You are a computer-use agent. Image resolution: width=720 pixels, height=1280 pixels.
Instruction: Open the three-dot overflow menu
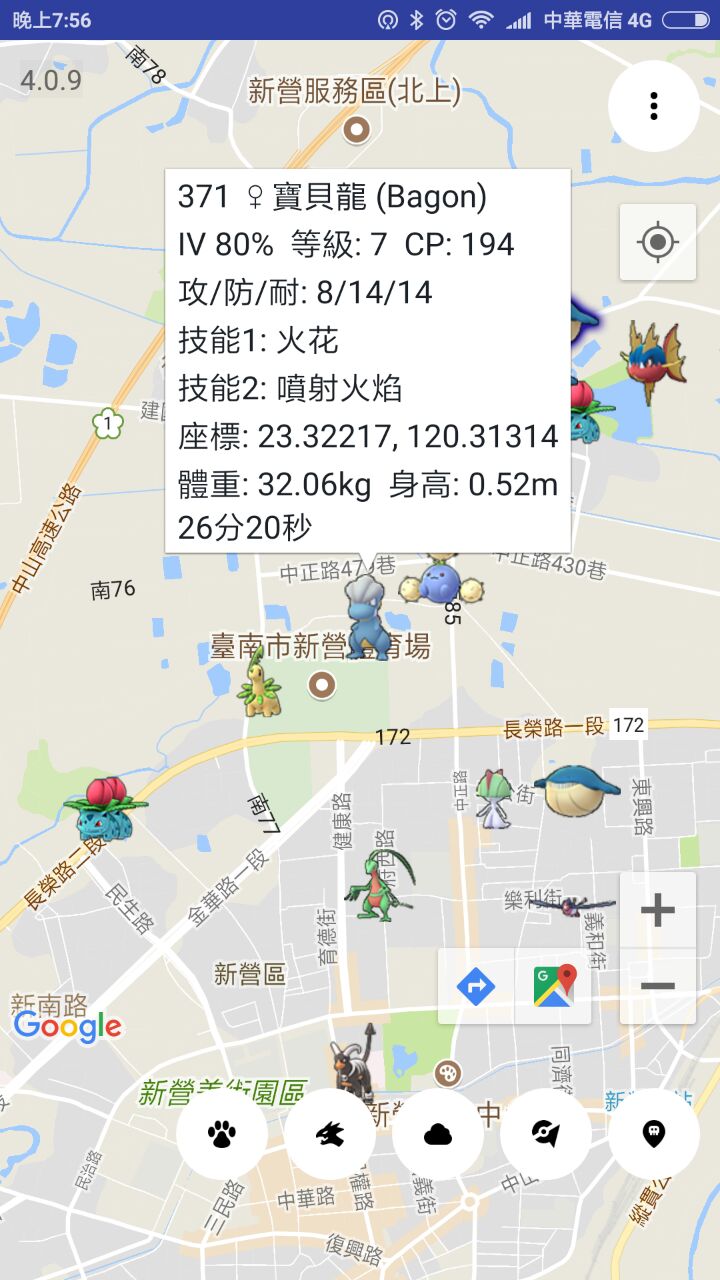pos(654,106)
